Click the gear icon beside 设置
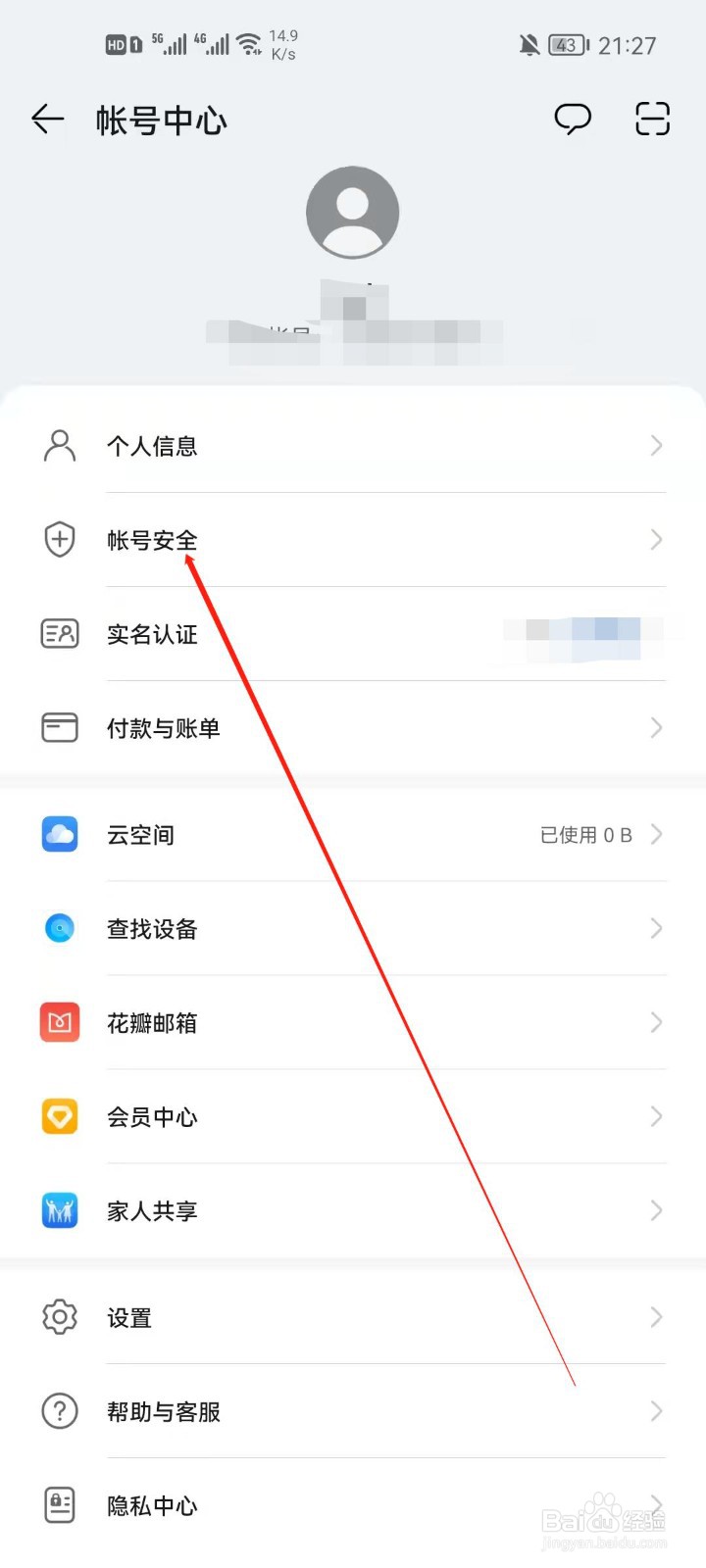The image size is (706, 1568). click(x=59, y=1317)
